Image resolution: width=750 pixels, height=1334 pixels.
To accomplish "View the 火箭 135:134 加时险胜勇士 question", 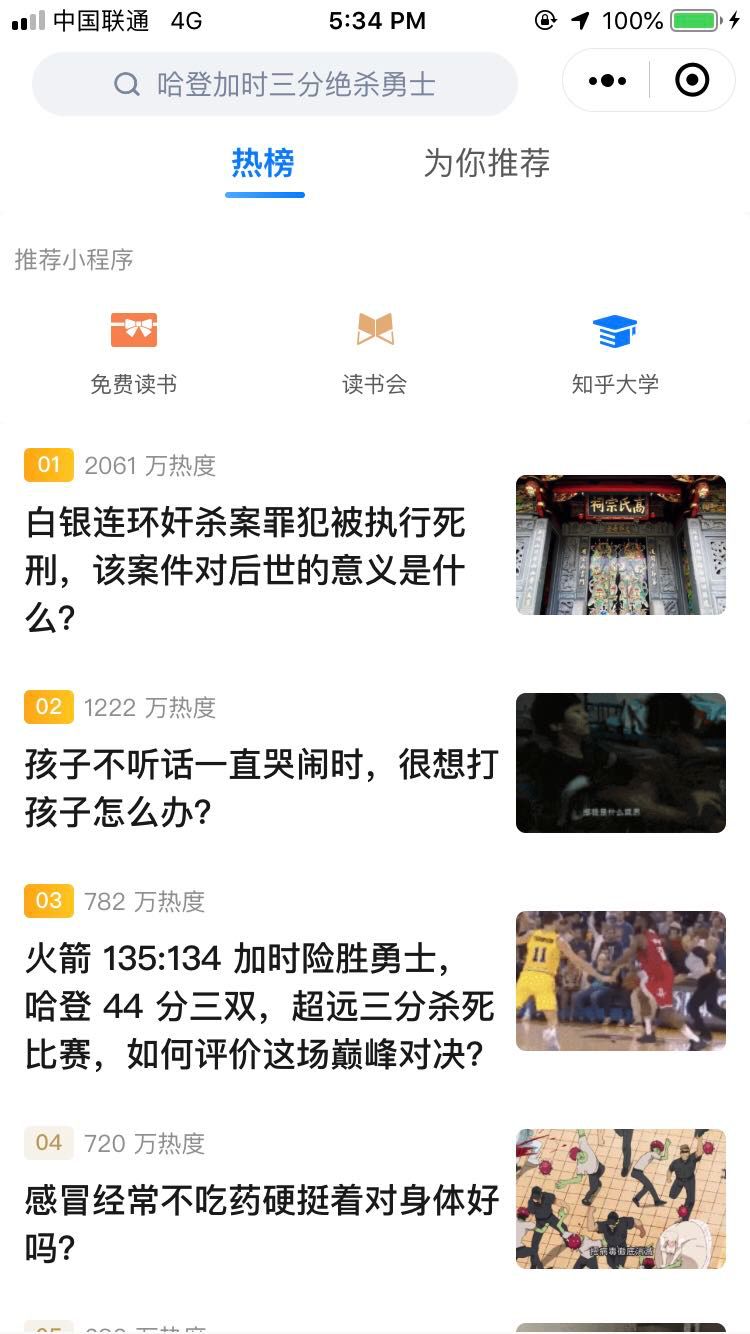I will coord(260,1006).
